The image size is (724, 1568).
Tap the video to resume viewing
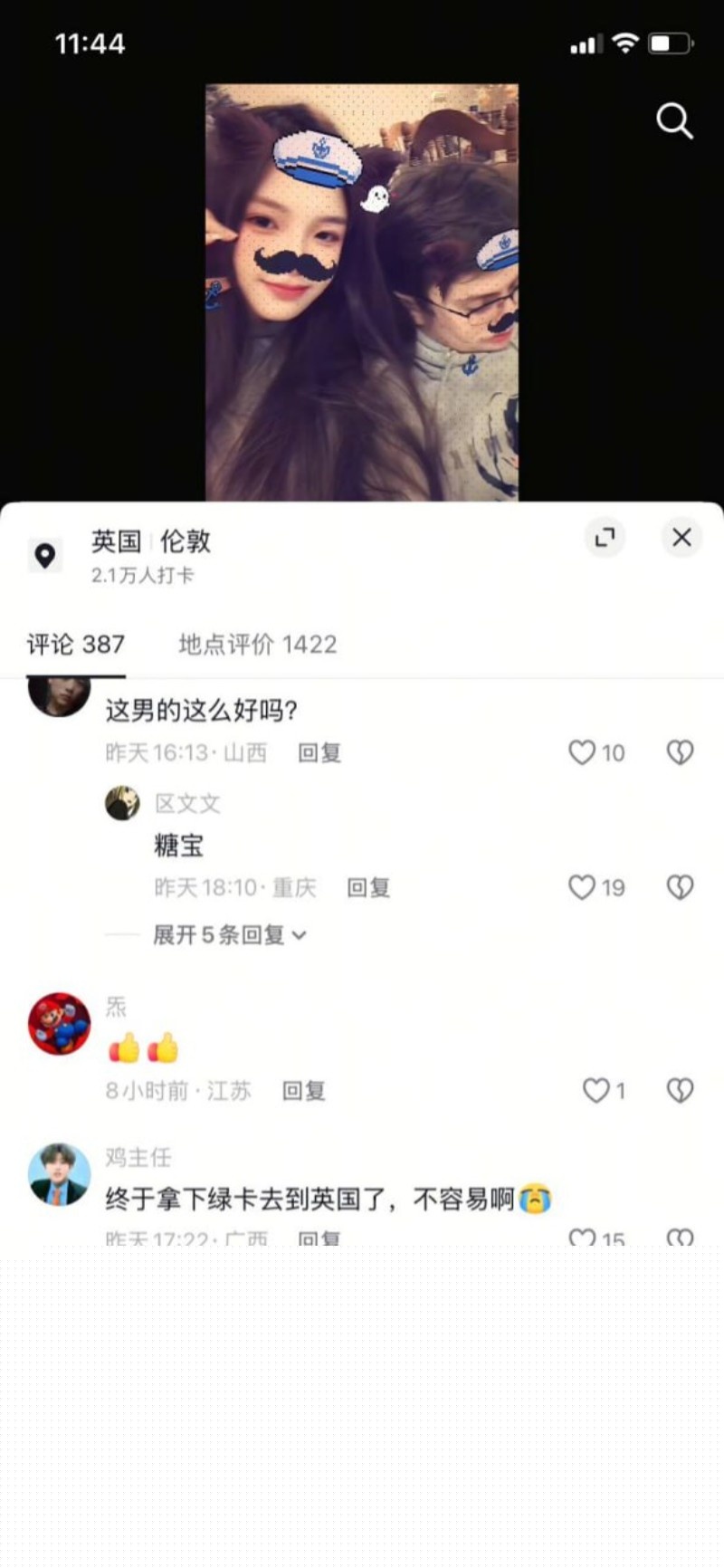pyautogui.click(x=362, y=292)
